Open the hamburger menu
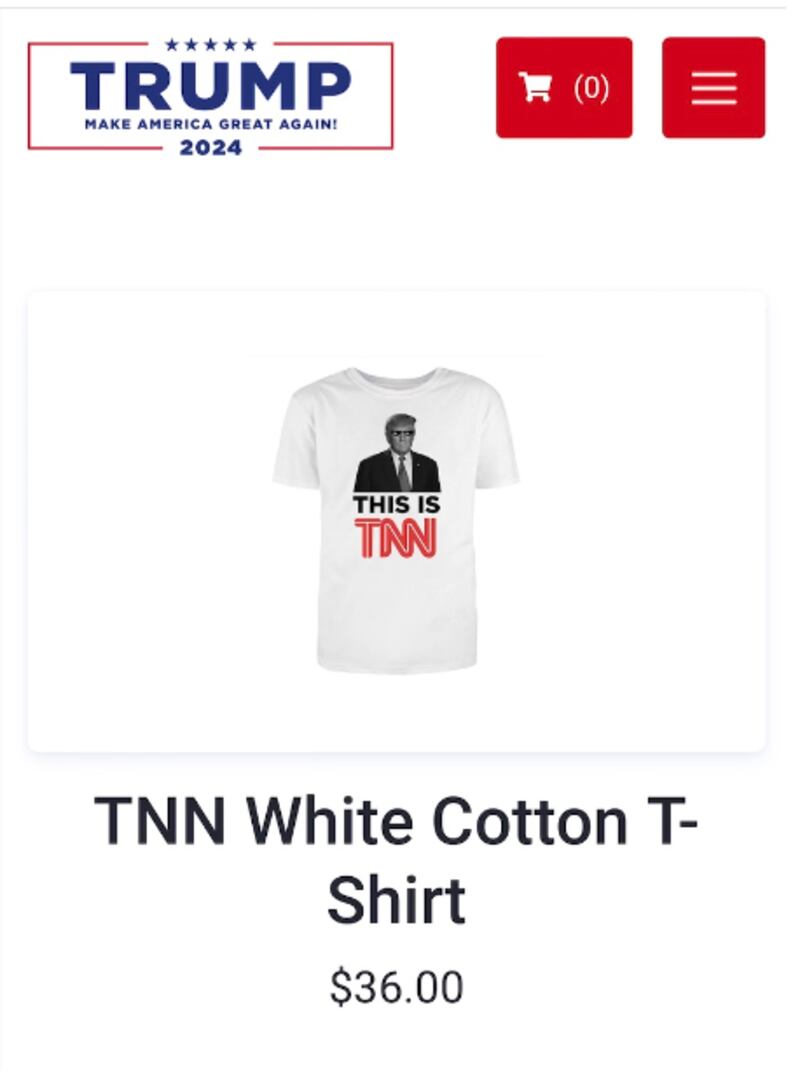 713,88
